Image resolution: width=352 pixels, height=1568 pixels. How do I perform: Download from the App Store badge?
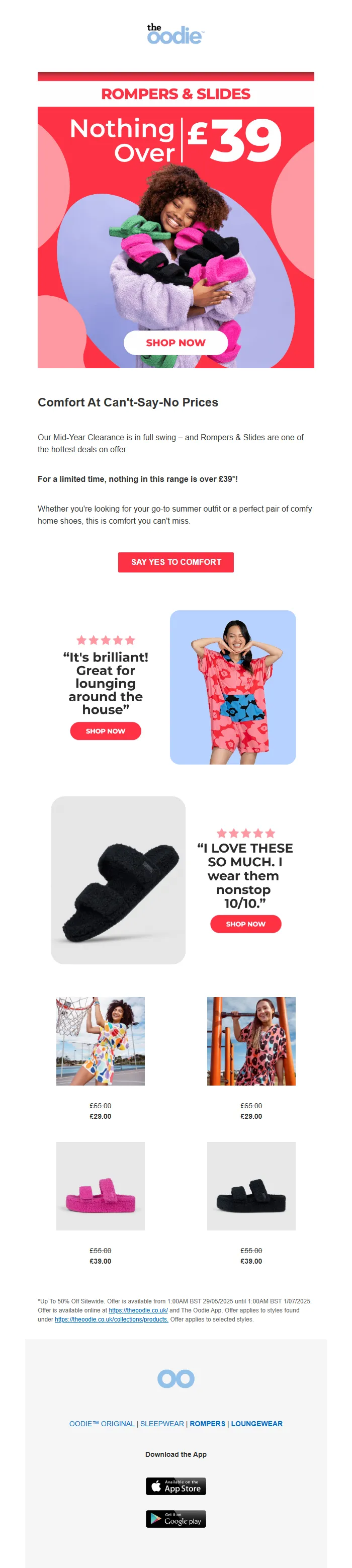point(175,1486)
